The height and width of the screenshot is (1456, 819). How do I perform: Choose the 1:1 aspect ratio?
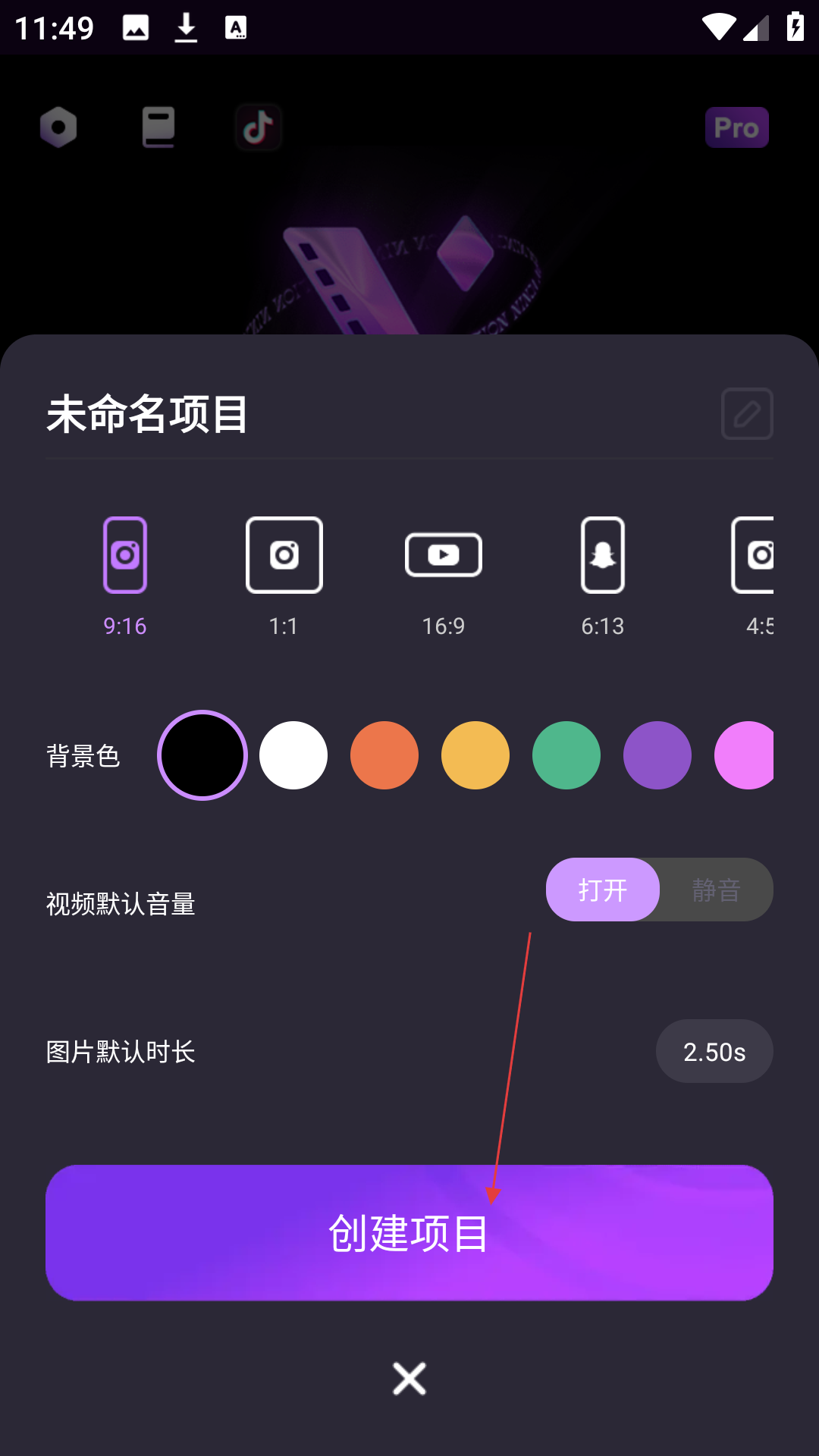click(x=284, y=576)
